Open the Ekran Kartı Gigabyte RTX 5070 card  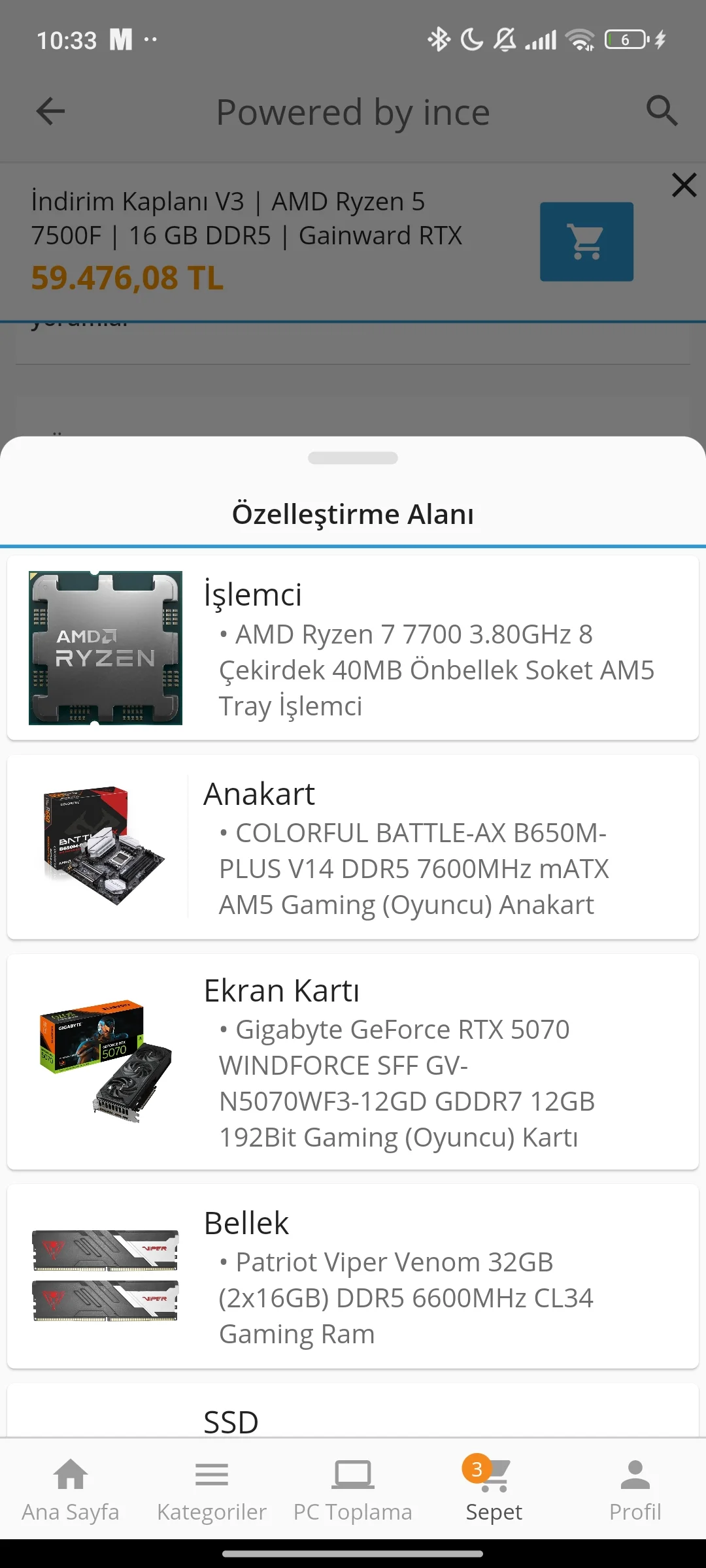coord(353,1062)
